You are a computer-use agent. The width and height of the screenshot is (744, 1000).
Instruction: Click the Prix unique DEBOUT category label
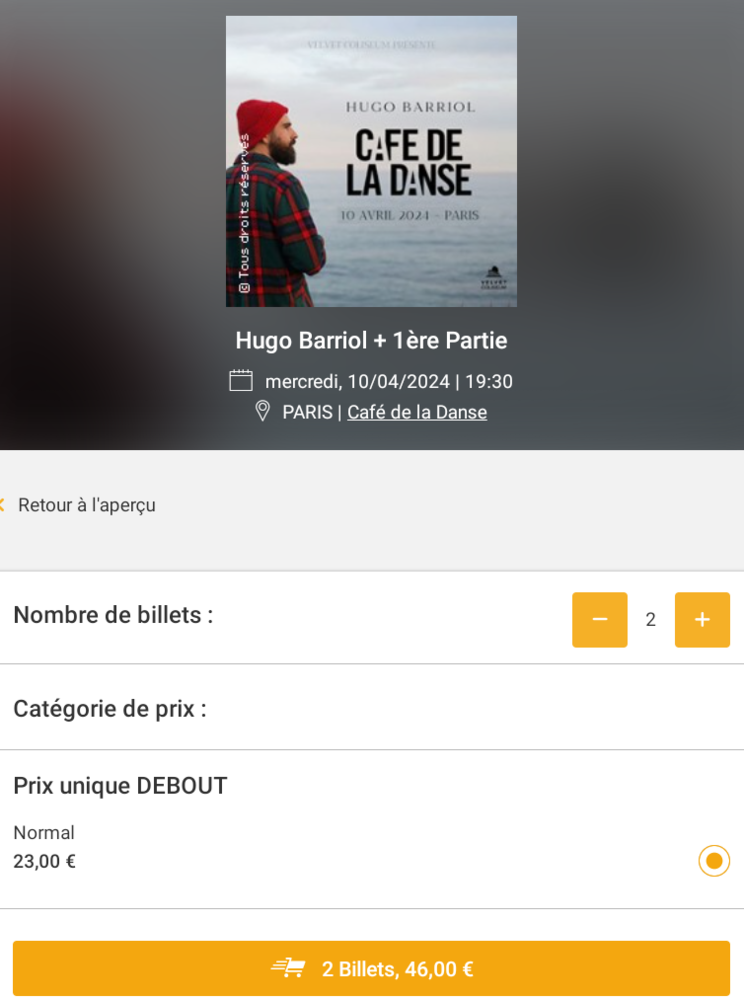tap(120, 786)
